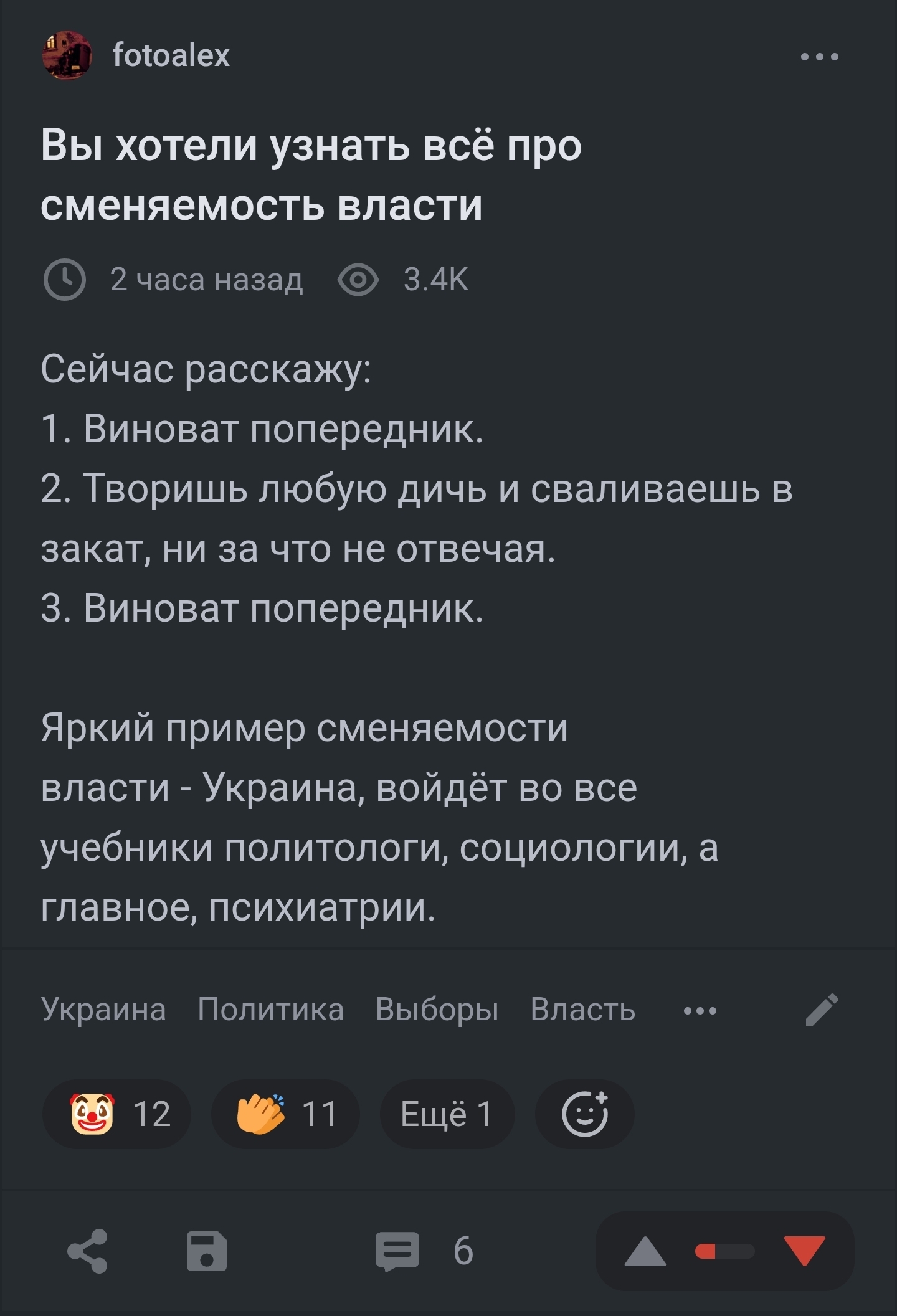React with the clapping hands emoji

click(x=285, y=1114)
